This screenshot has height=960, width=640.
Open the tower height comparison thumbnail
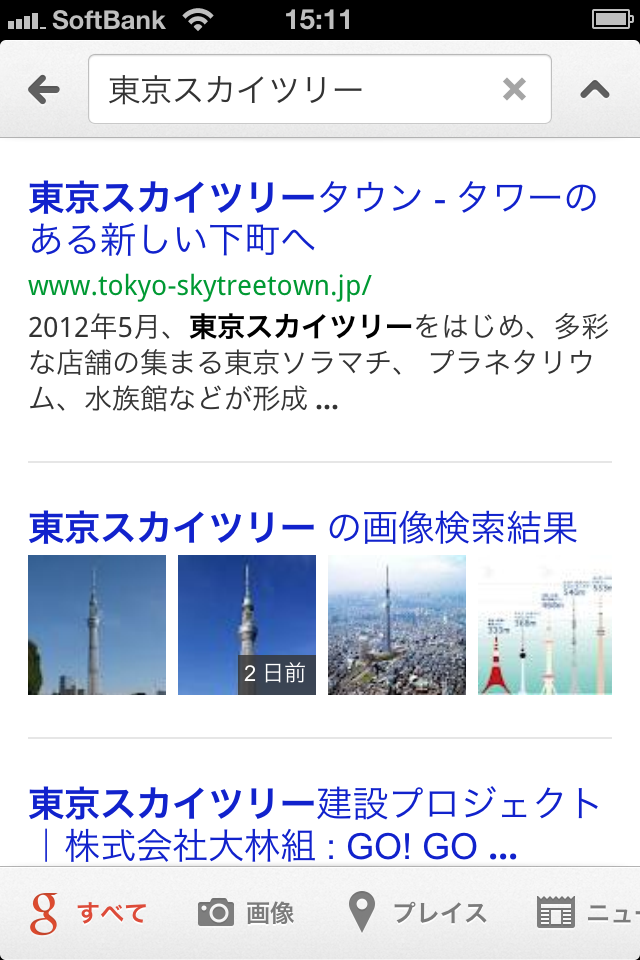pos(545,625)
